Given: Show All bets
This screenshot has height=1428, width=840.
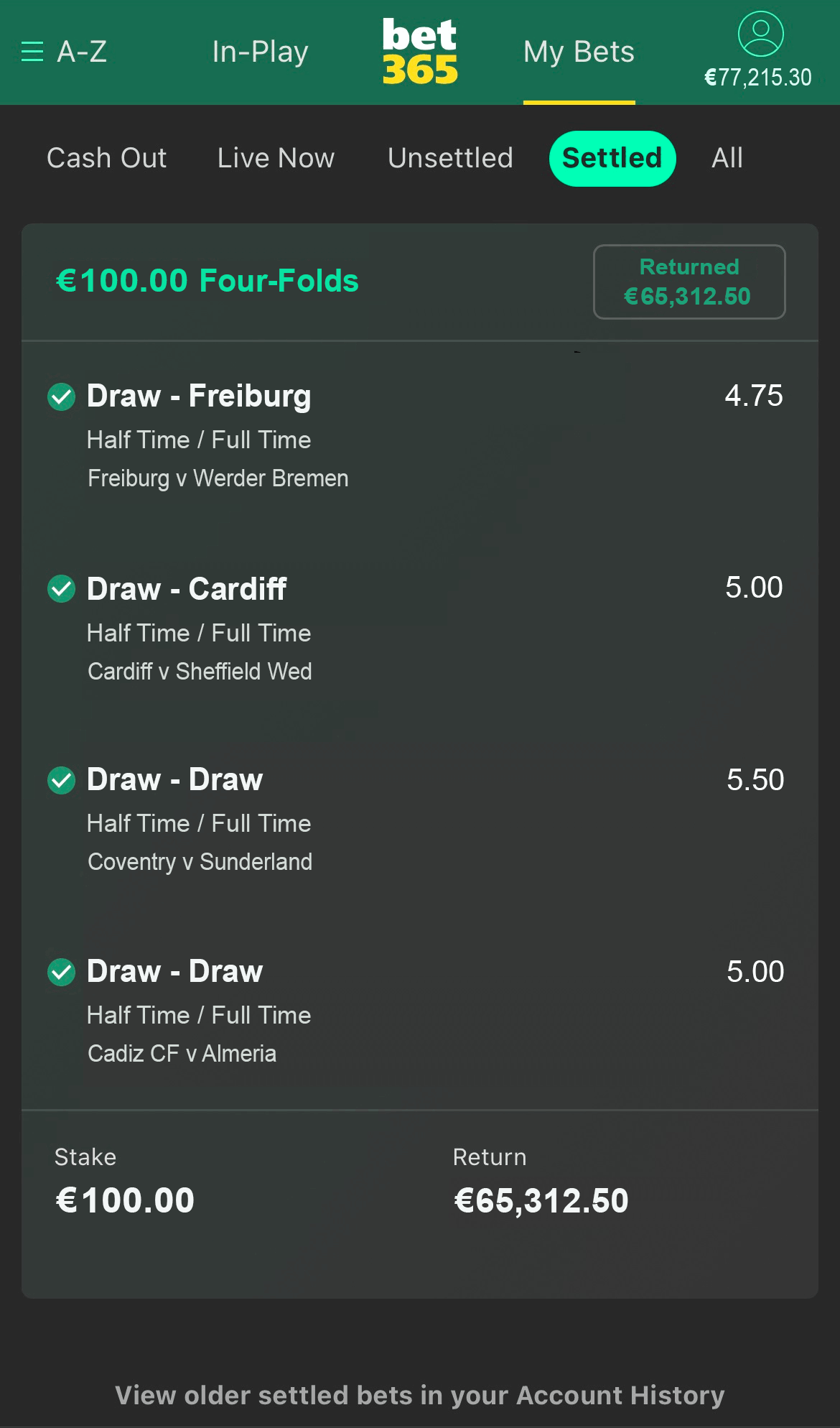Looking at the screenshot, I should click(727, 158).
